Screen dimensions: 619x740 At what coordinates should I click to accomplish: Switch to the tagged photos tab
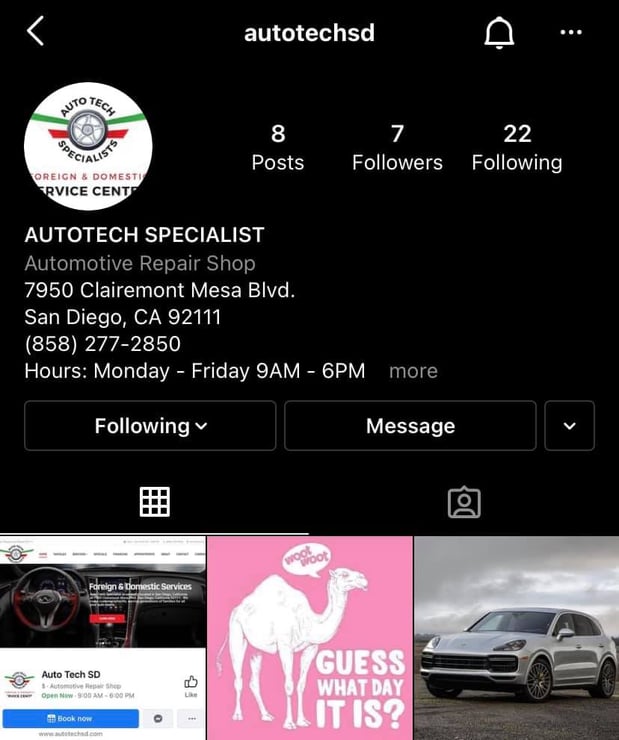point(464,502)
